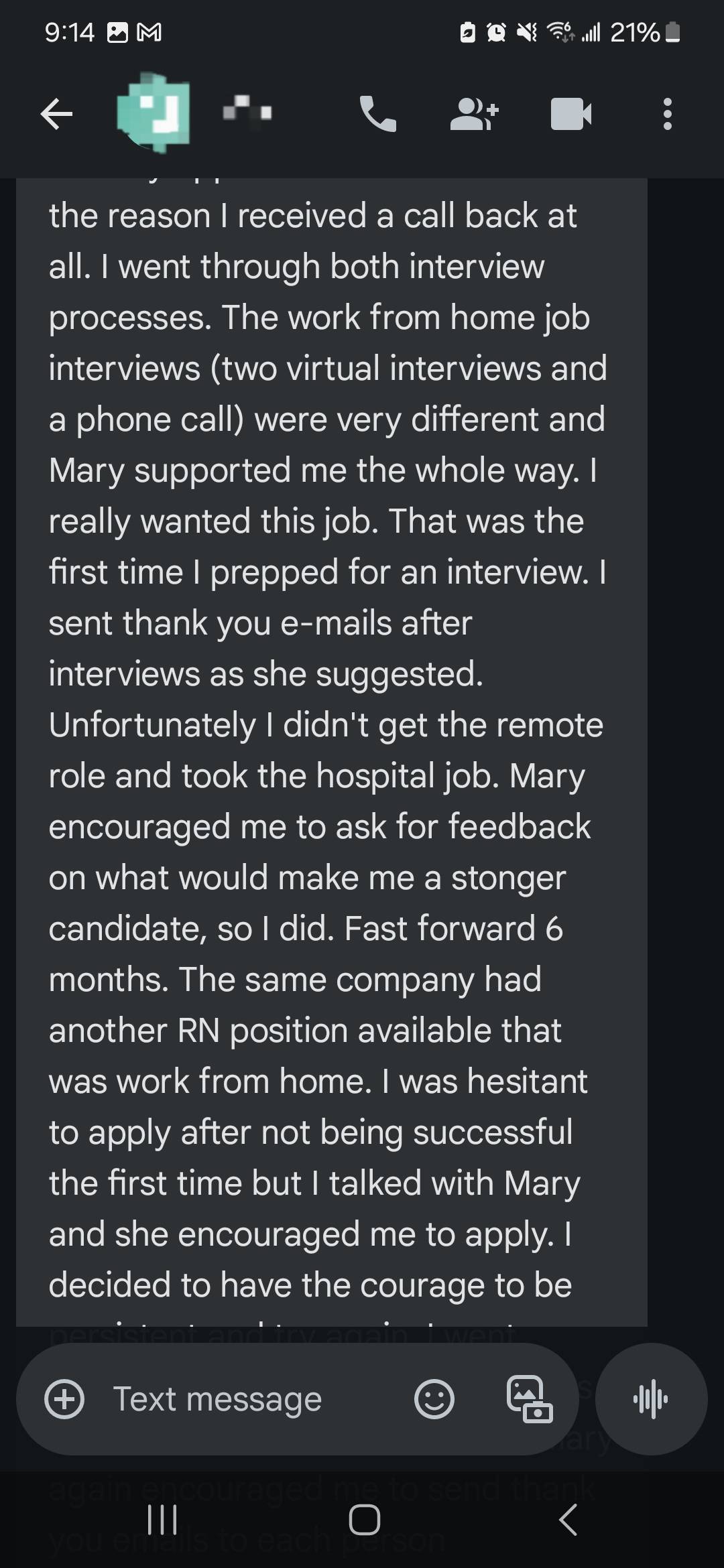Image resolution: width=724 pixels, height=1568 pixels.
Task: Start a voice call
Action: (378, 114)
